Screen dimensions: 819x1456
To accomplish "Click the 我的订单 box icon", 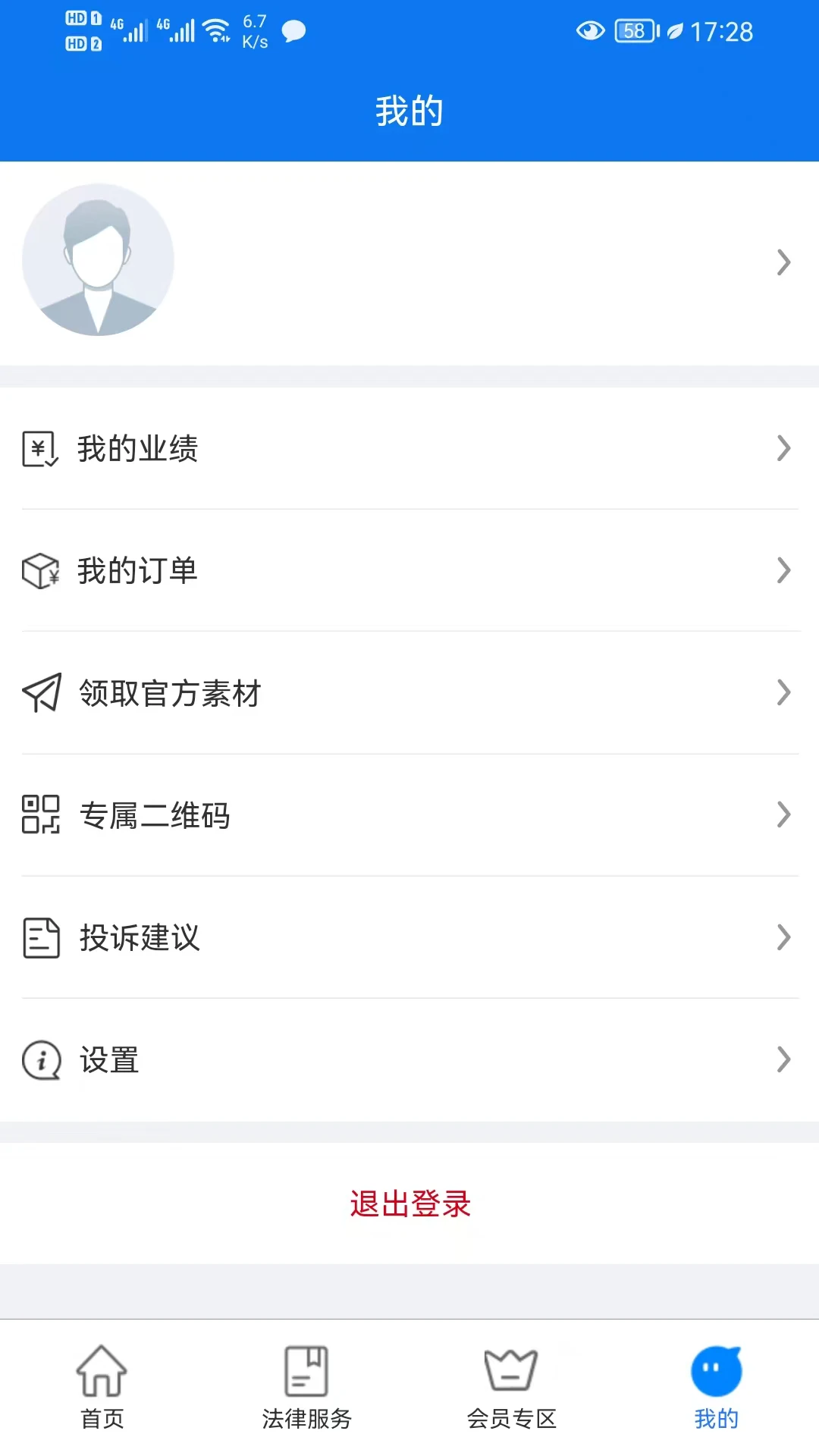I will 39,571.
